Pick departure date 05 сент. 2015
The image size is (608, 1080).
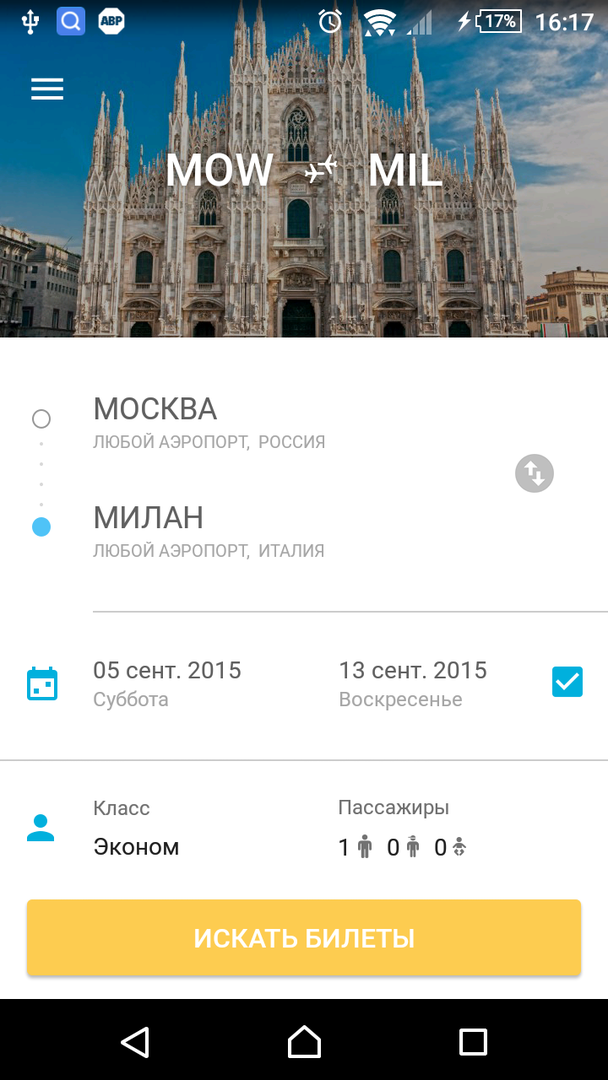coord(167,683)
